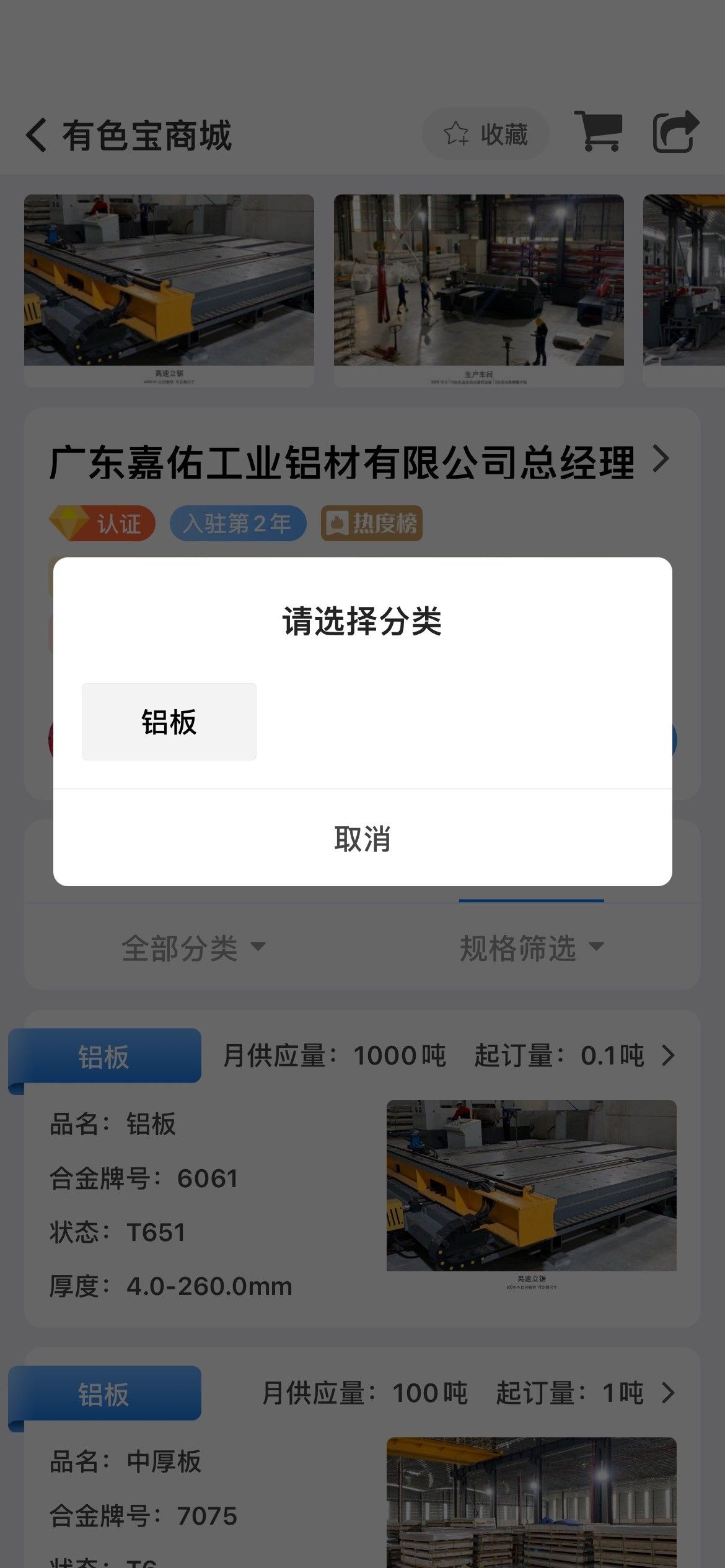
Task: Share this shop via share icon
Action: [676, 131]
